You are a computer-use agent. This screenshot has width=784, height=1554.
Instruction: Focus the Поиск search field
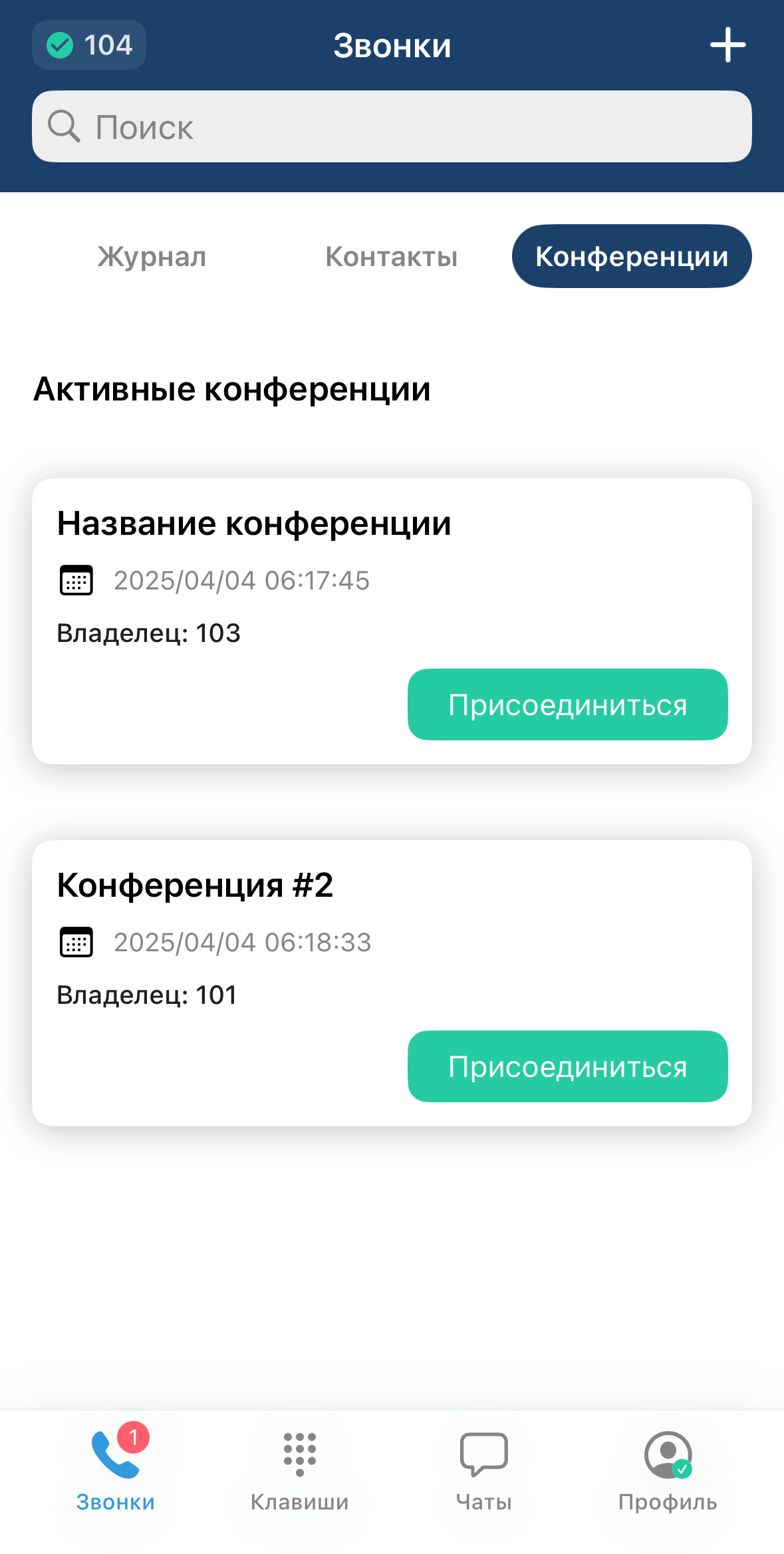coord(392,126)
